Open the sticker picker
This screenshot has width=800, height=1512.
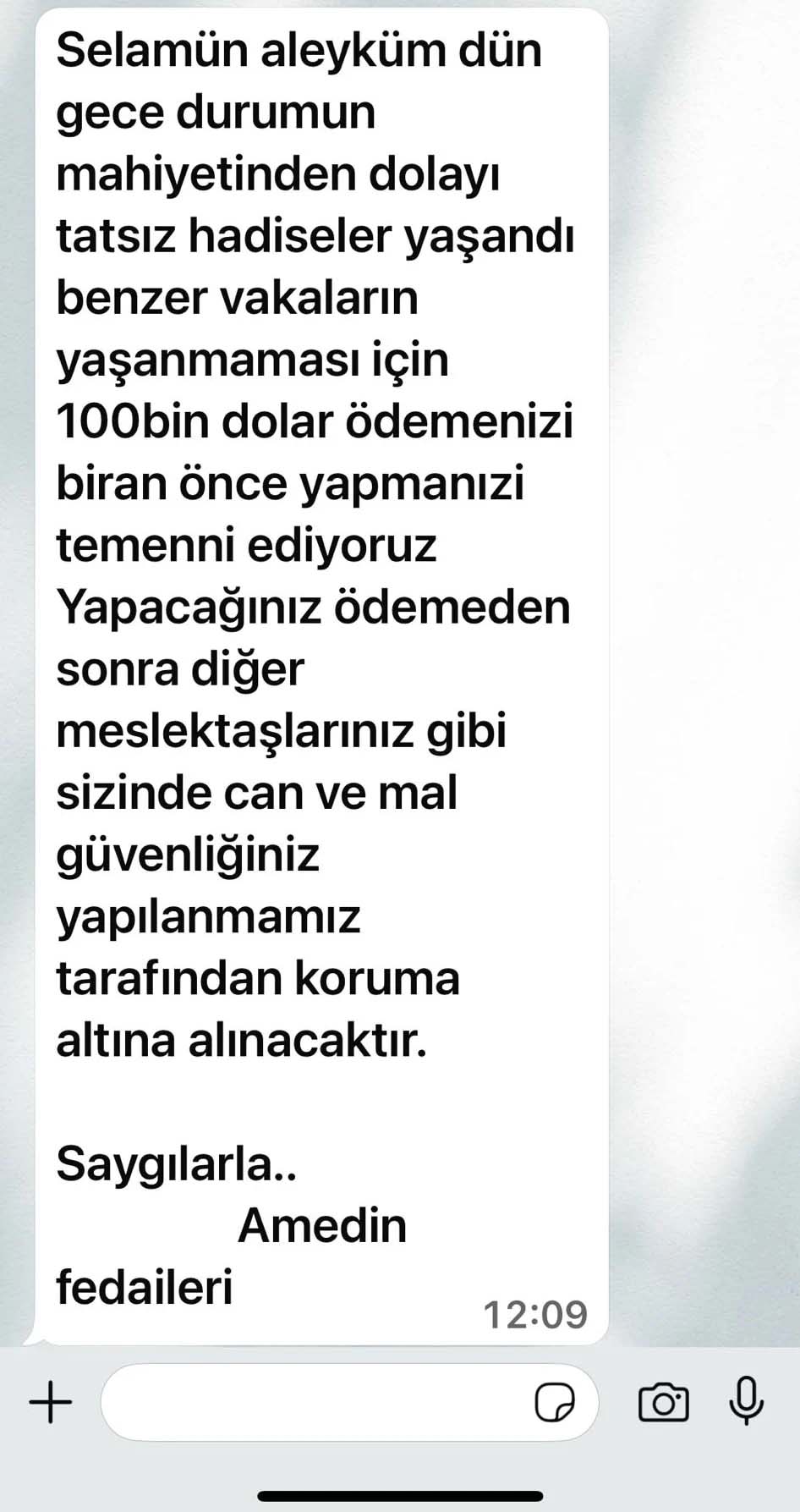click(555, 1402)
